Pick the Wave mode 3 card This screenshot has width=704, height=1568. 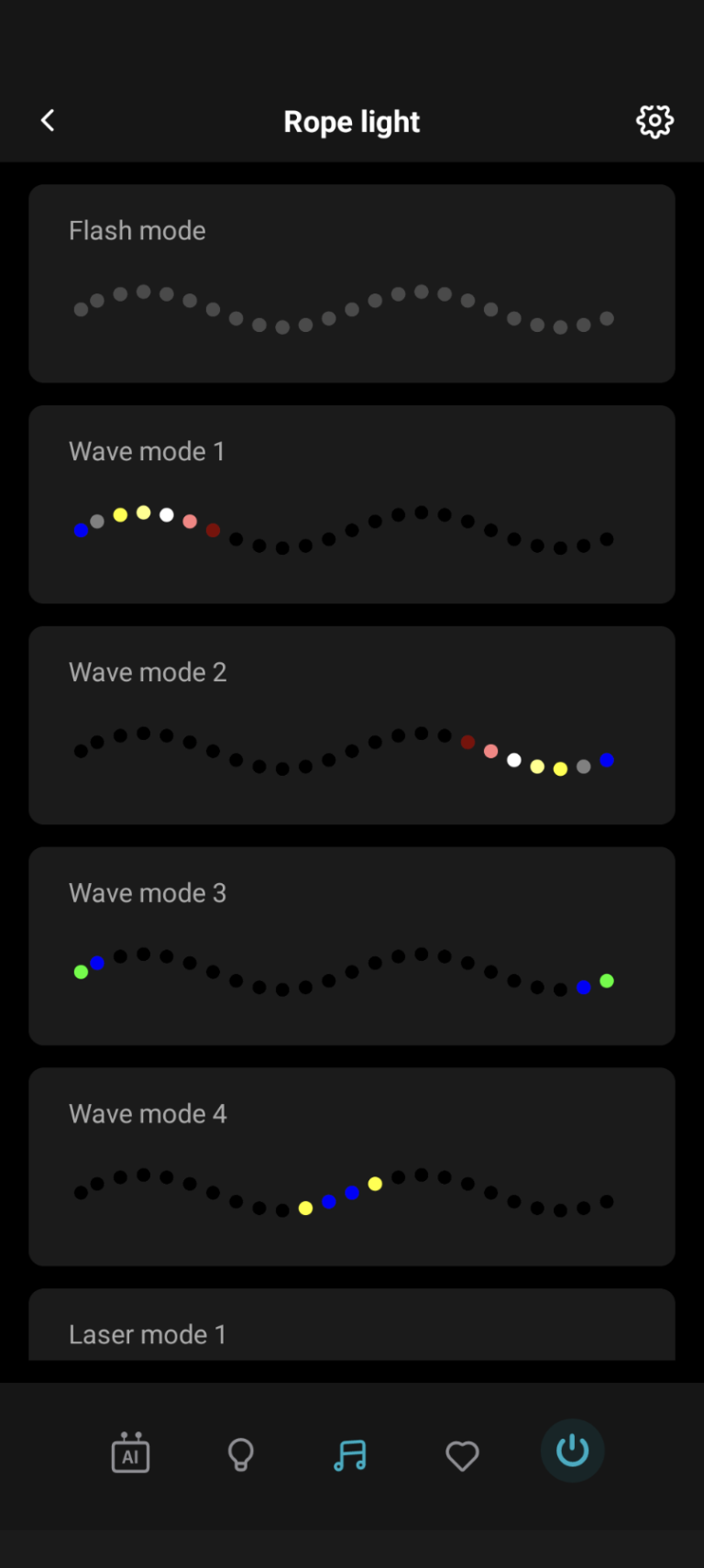352,946
